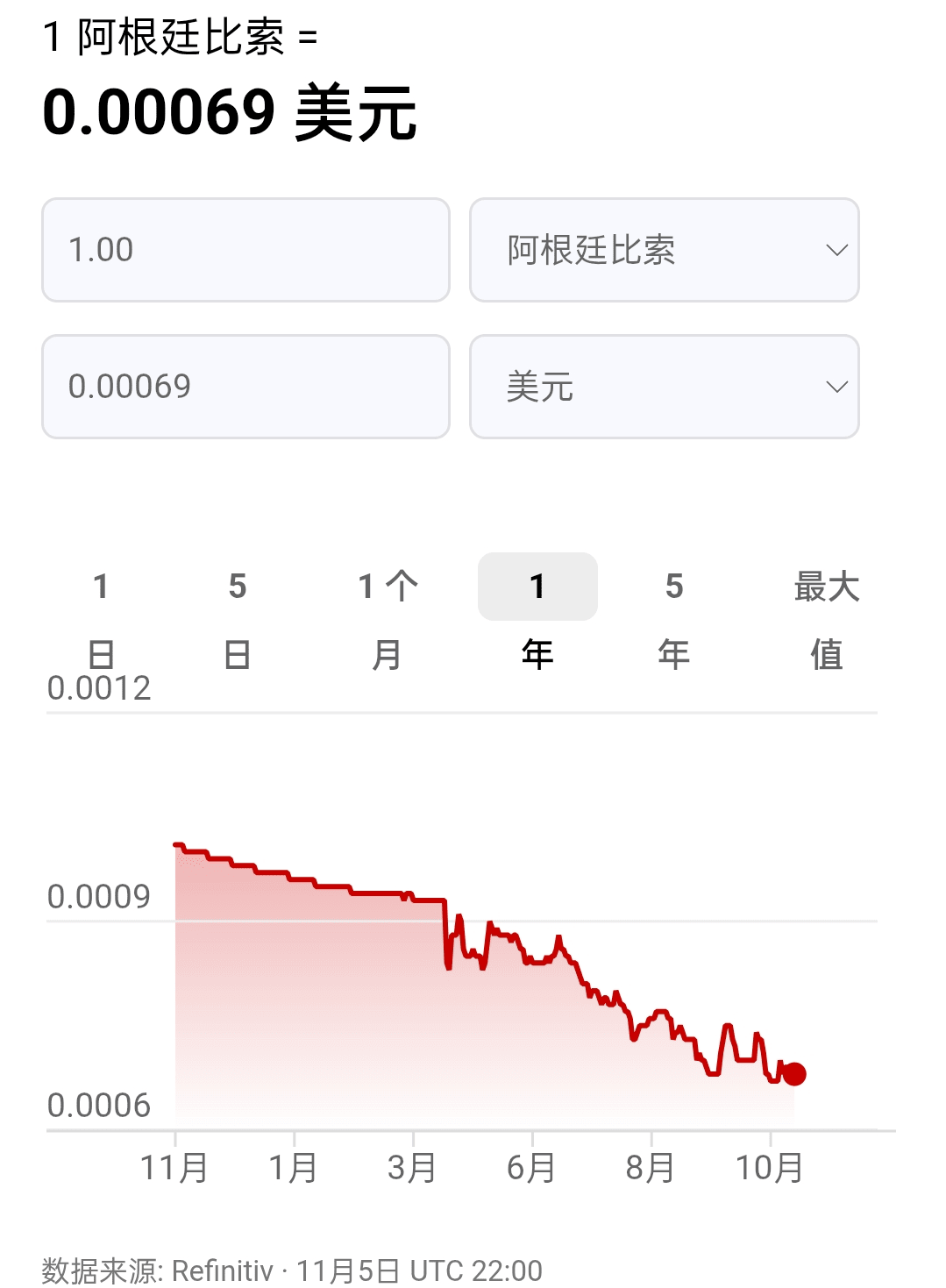Image resolution: width=946 pixels, height=1288 pixels.
Task: Switch chart to 5年 range
Action: coord(673,618)
